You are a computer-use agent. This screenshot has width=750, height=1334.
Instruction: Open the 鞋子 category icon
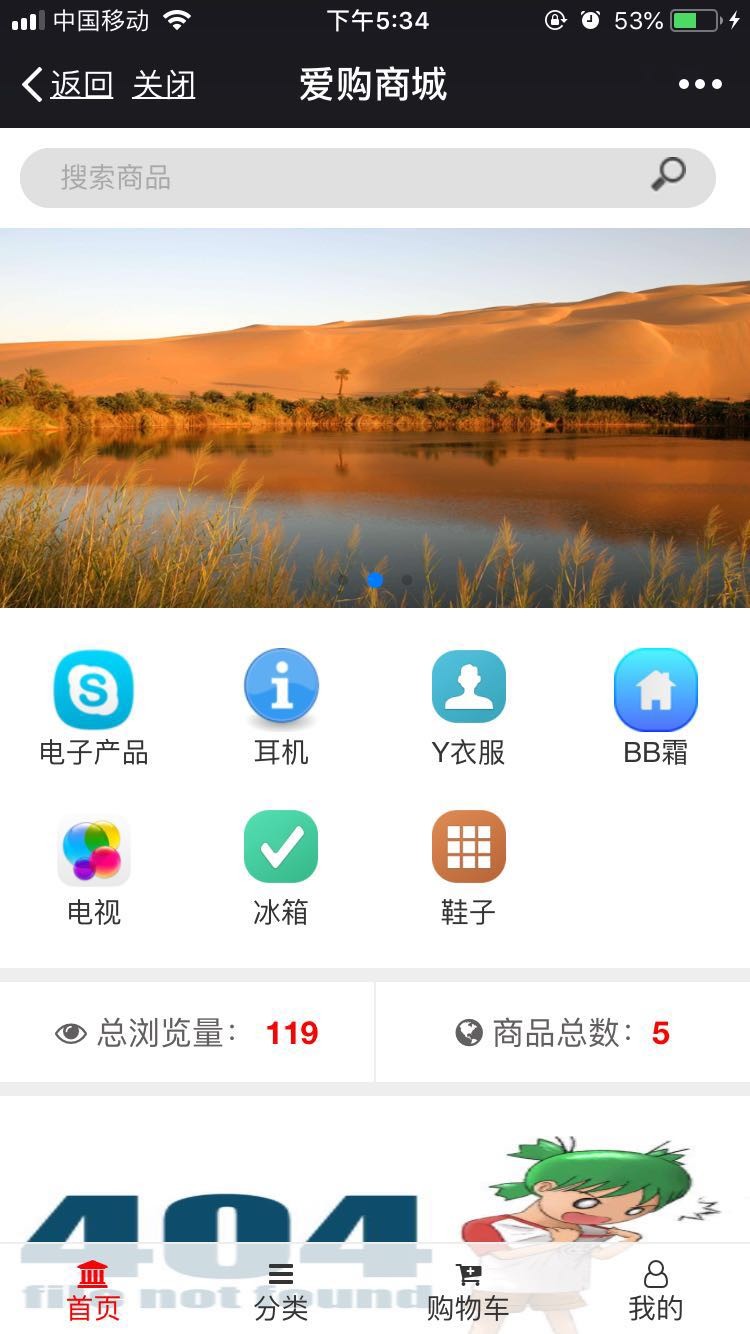(469, 846)
